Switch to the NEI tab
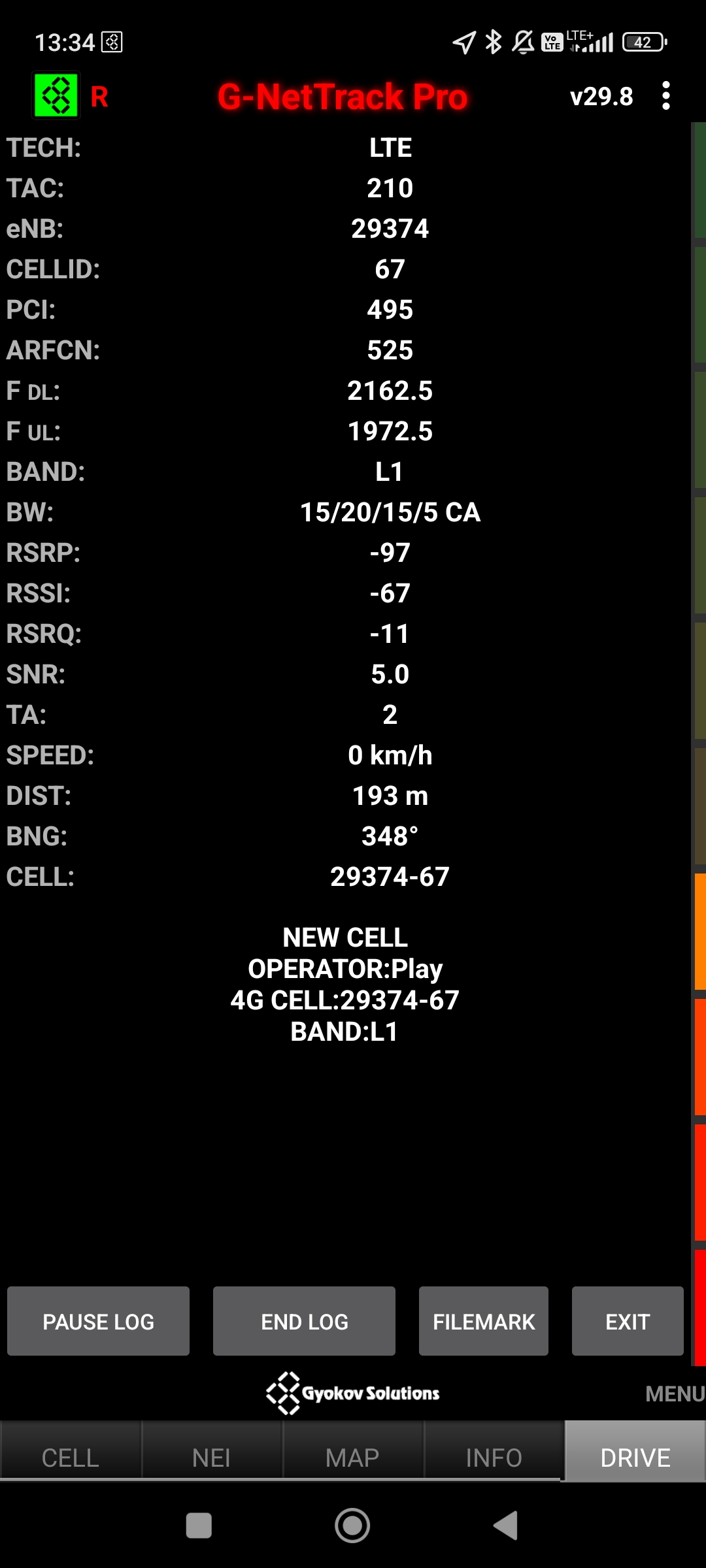 (211, 1458)
